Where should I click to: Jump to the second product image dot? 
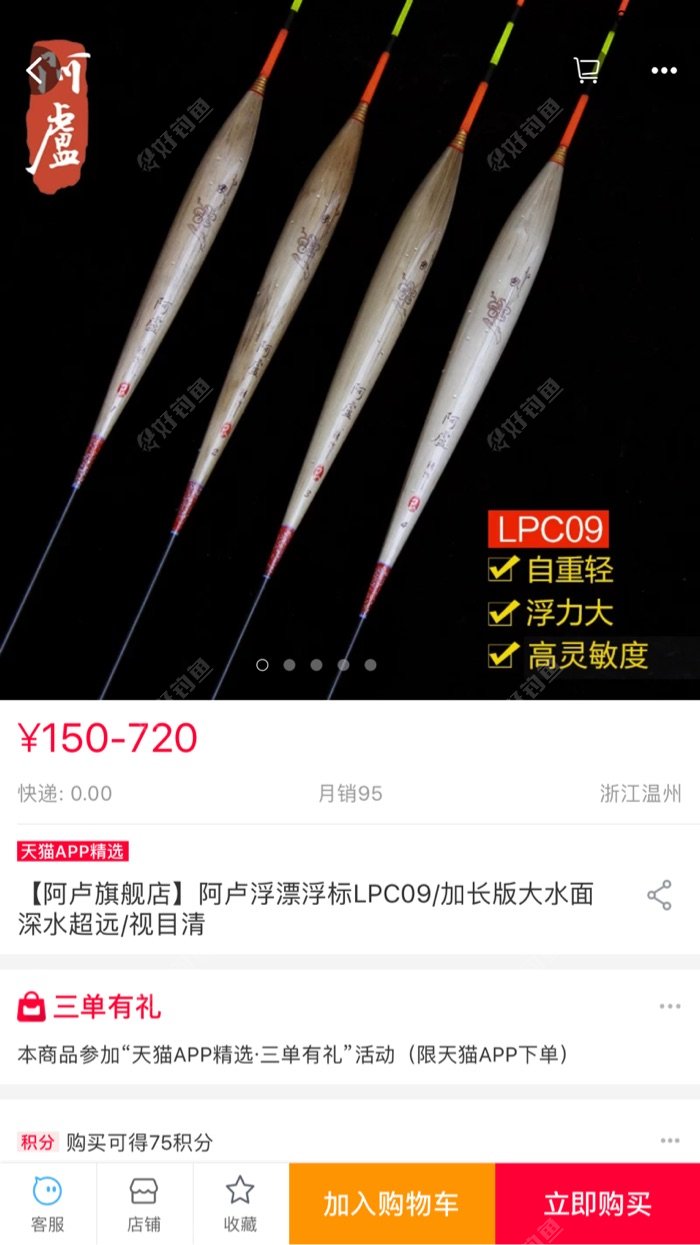point(289,664)
